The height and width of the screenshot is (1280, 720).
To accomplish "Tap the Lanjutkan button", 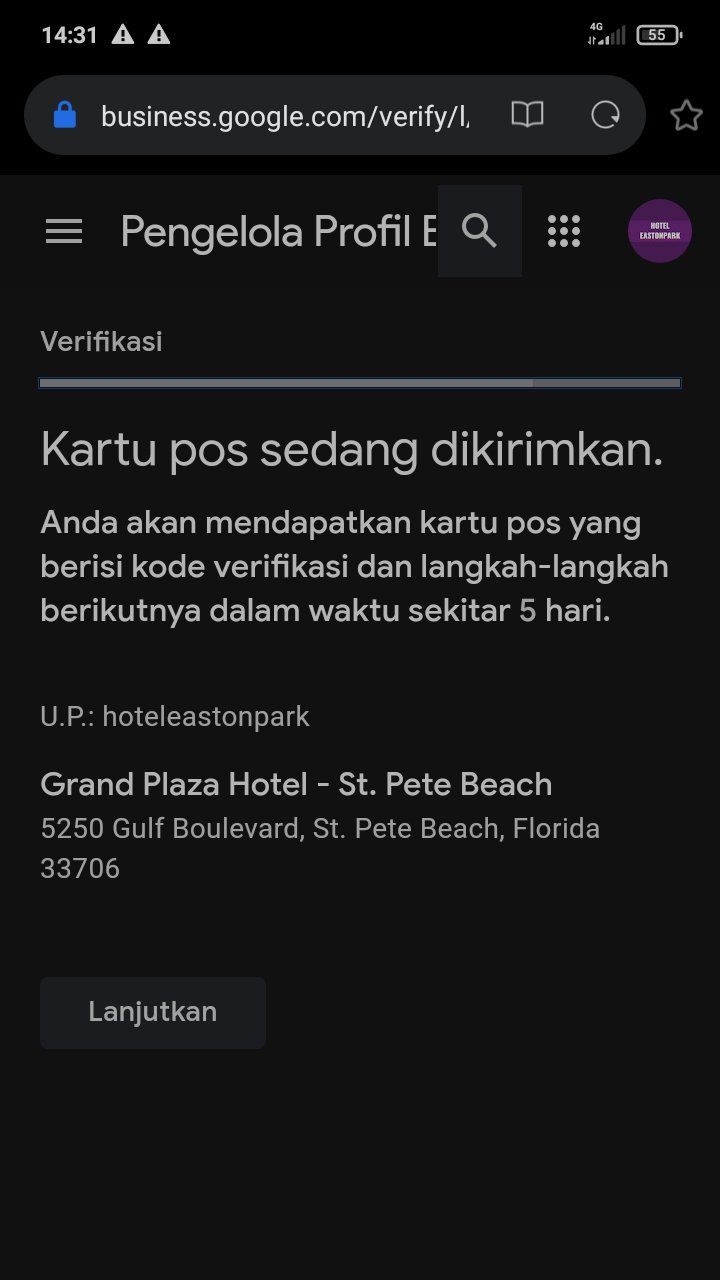I will point(153,1012).
